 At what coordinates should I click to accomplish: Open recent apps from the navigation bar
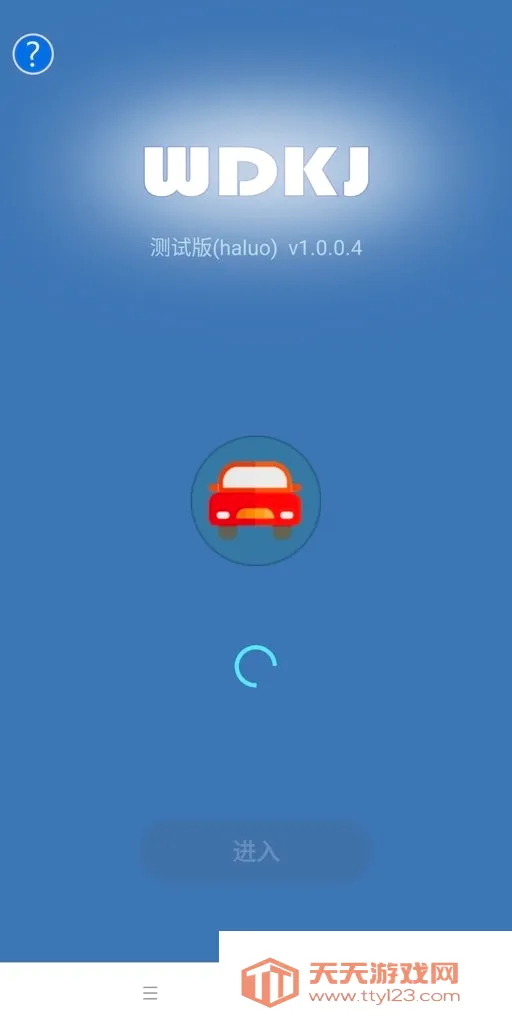click(150, 994)
